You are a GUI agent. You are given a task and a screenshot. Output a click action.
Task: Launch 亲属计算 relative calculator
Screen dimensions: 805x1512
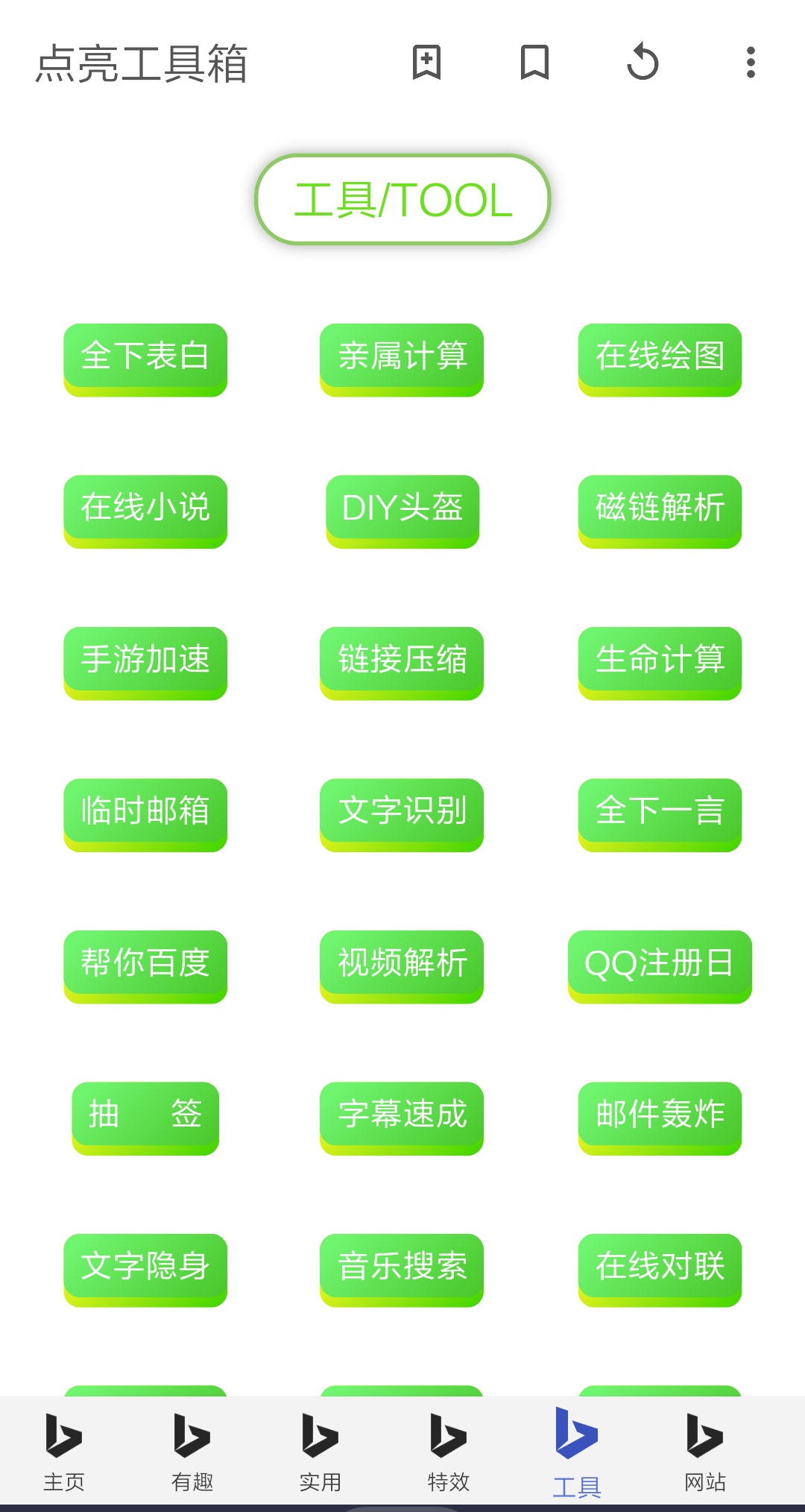point(402,359)
